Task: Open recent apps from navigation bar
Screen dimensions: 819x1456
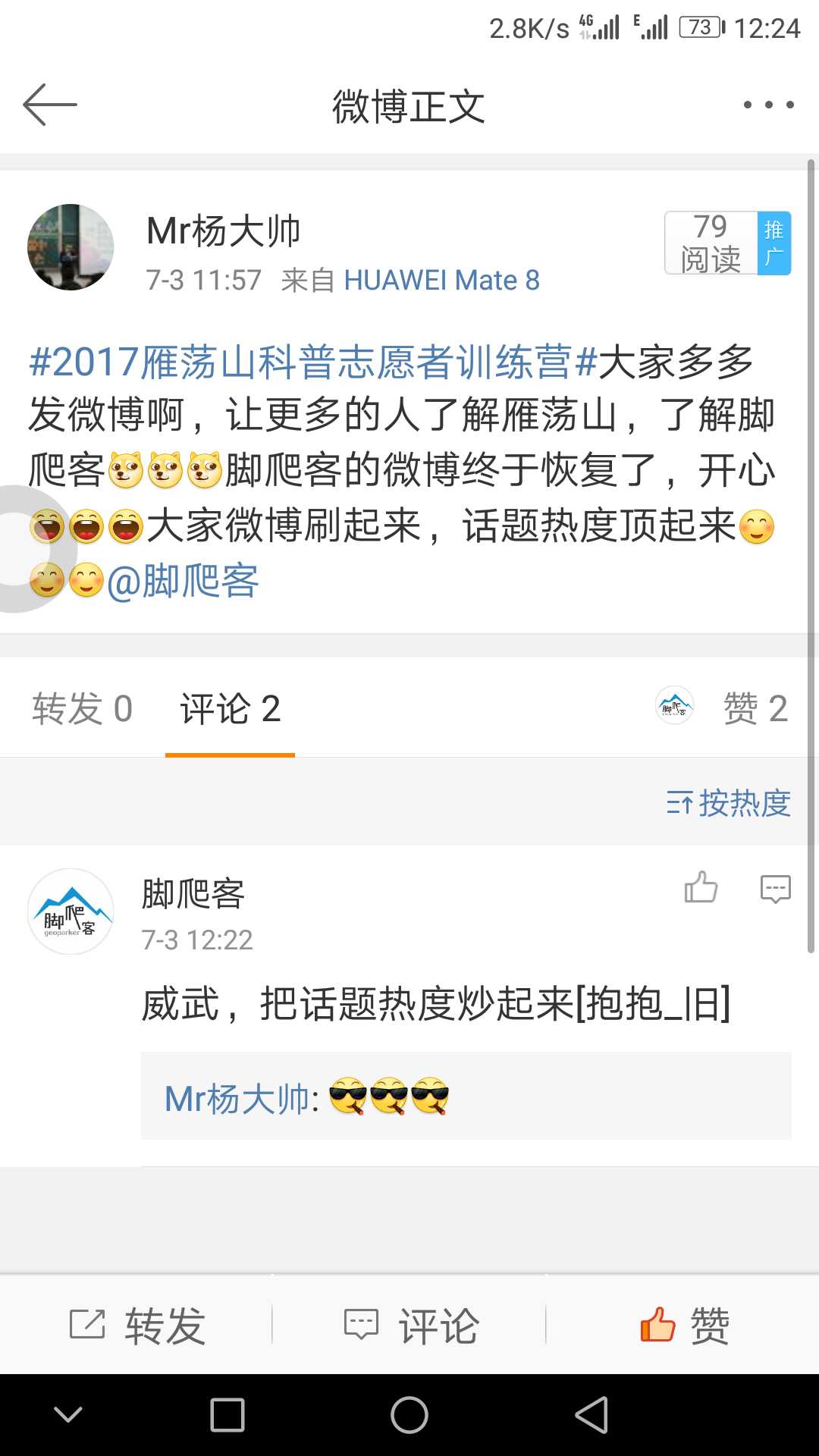Action: [227, 1415]
